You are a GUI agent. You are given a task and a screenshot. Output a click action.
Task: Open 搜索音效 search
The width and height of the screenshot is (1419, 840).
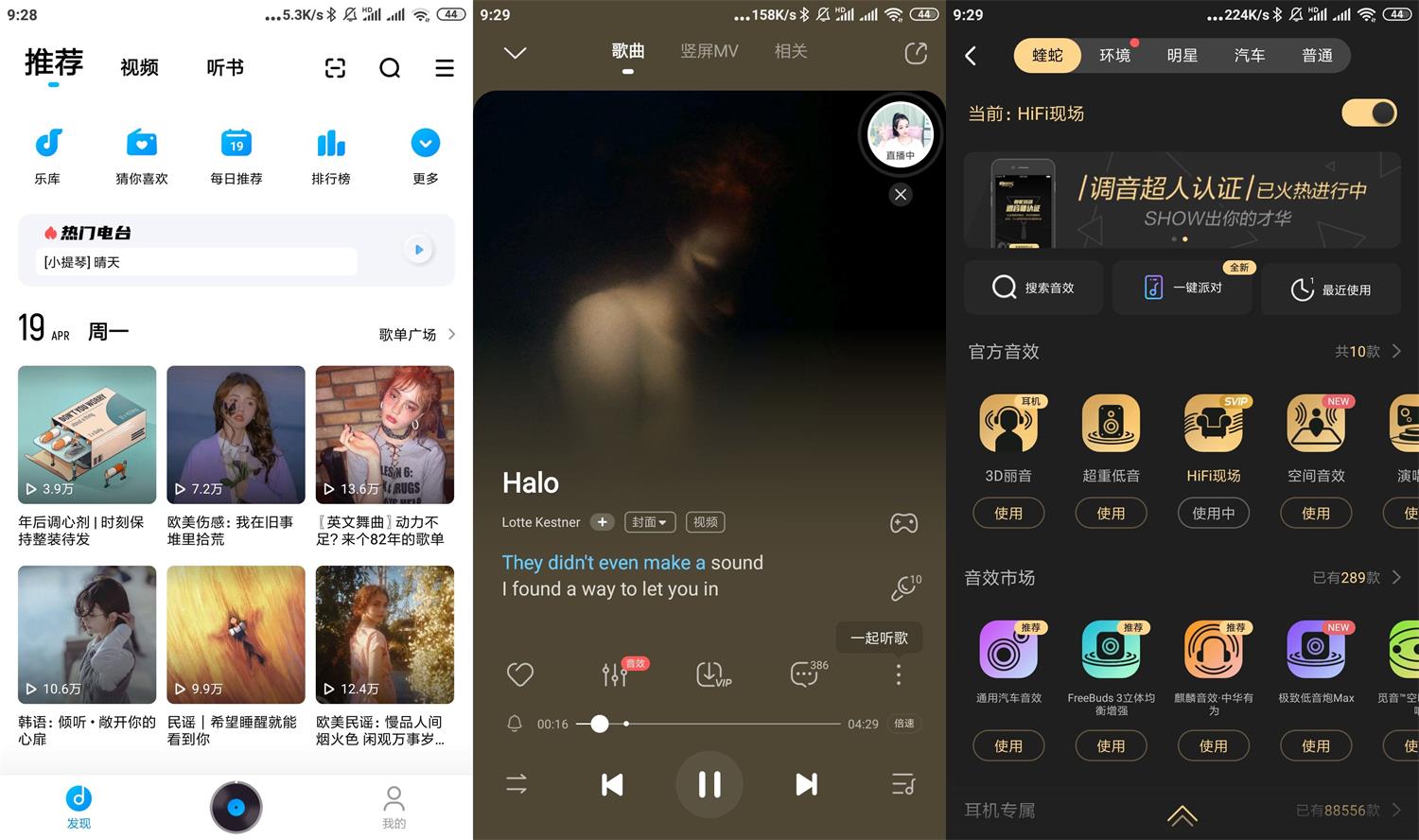(x=1033, y=288)
